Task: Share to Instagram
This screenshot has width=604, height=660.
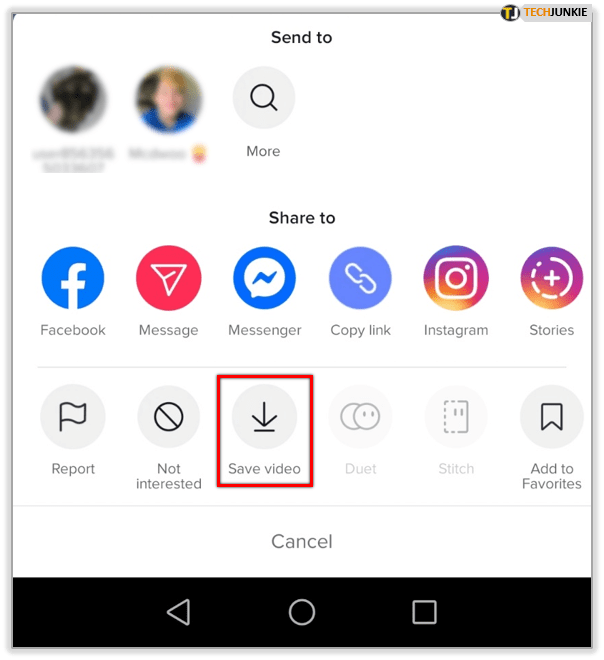Action: [x=456, y=278]
